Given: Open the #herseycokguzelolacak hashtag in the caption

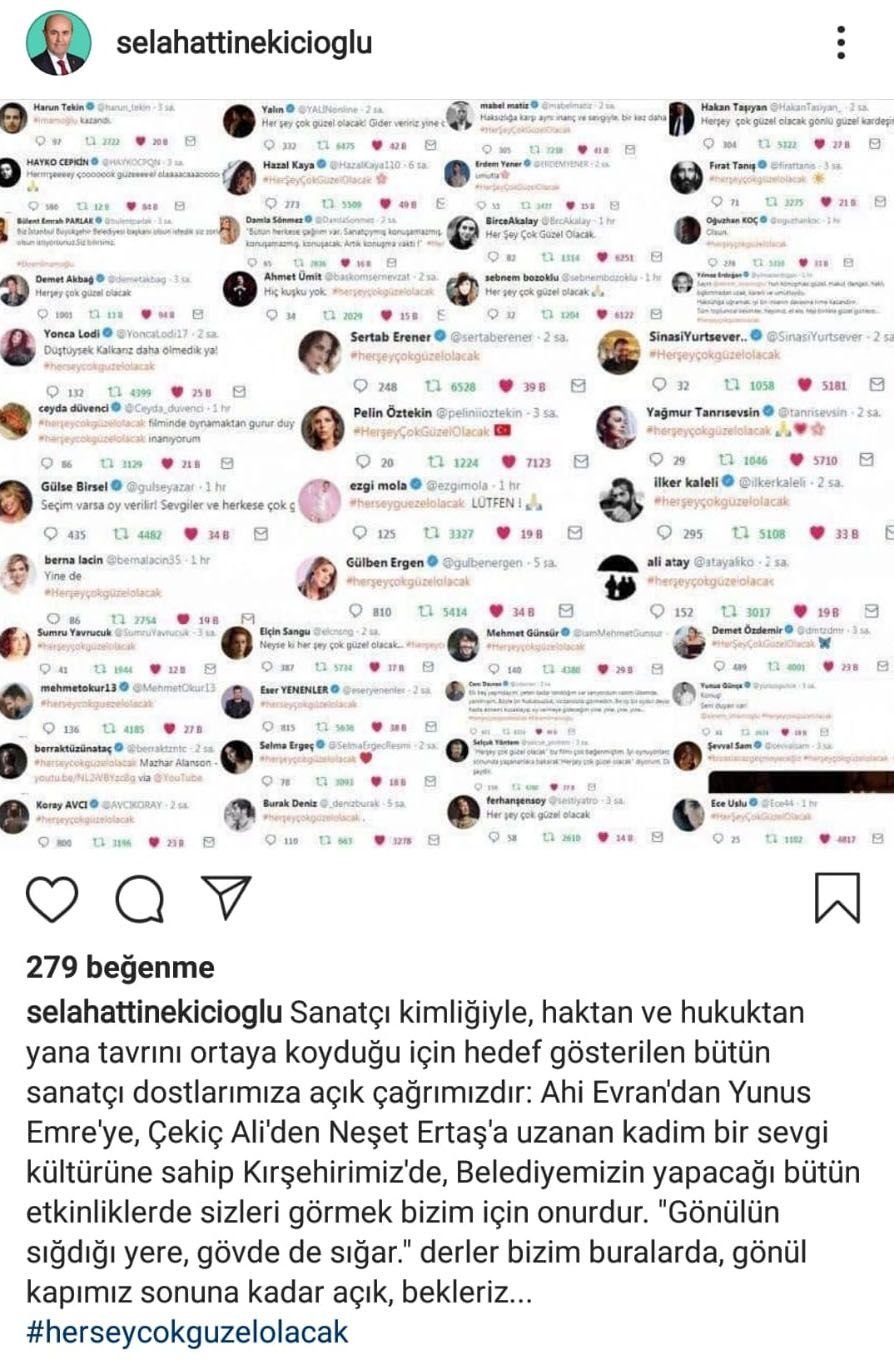Looking at the screenshot, I should pyautogui.click(x=188, y=1333).
